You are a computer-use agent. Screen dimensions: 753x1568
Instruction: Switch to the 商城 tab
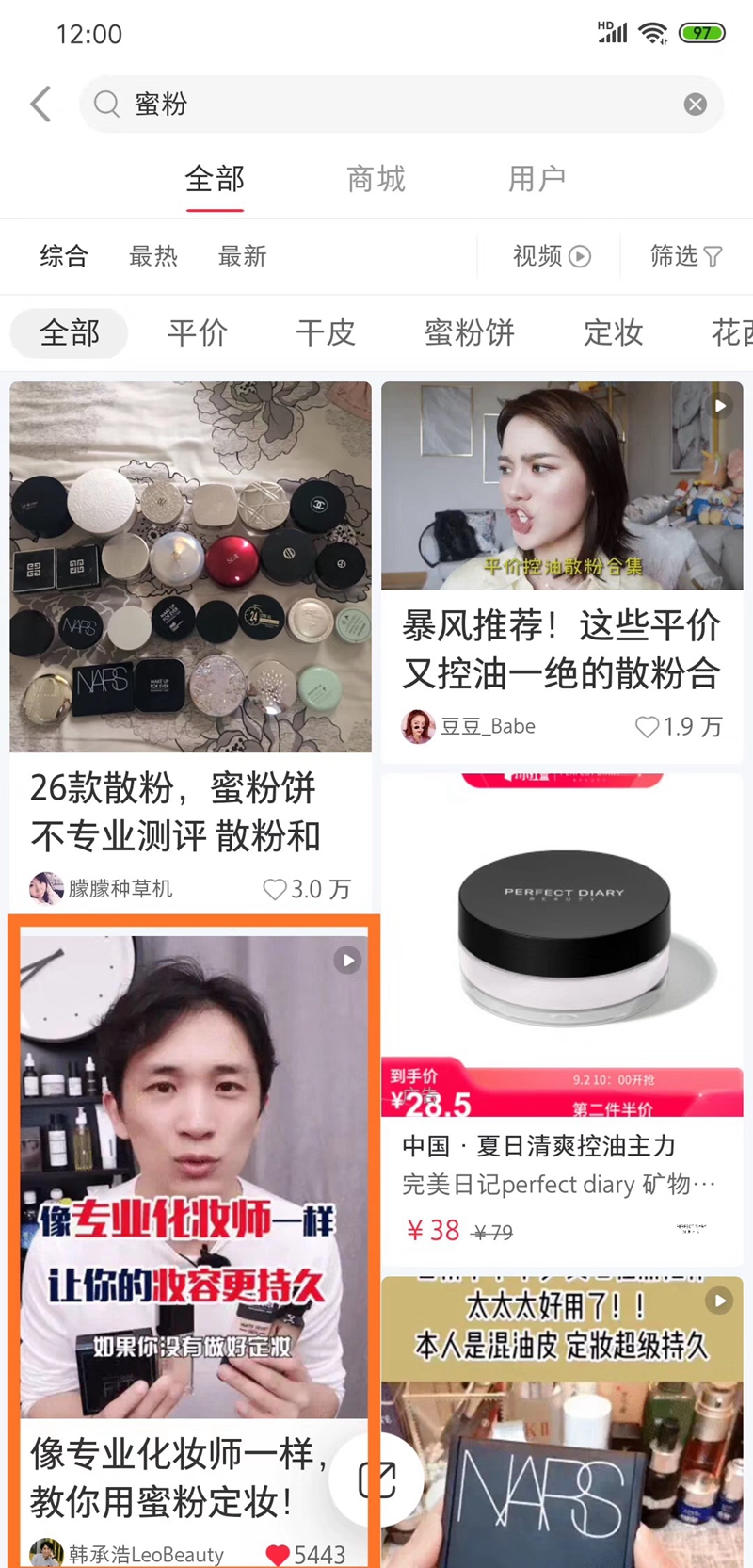click(x=376, y=179)
